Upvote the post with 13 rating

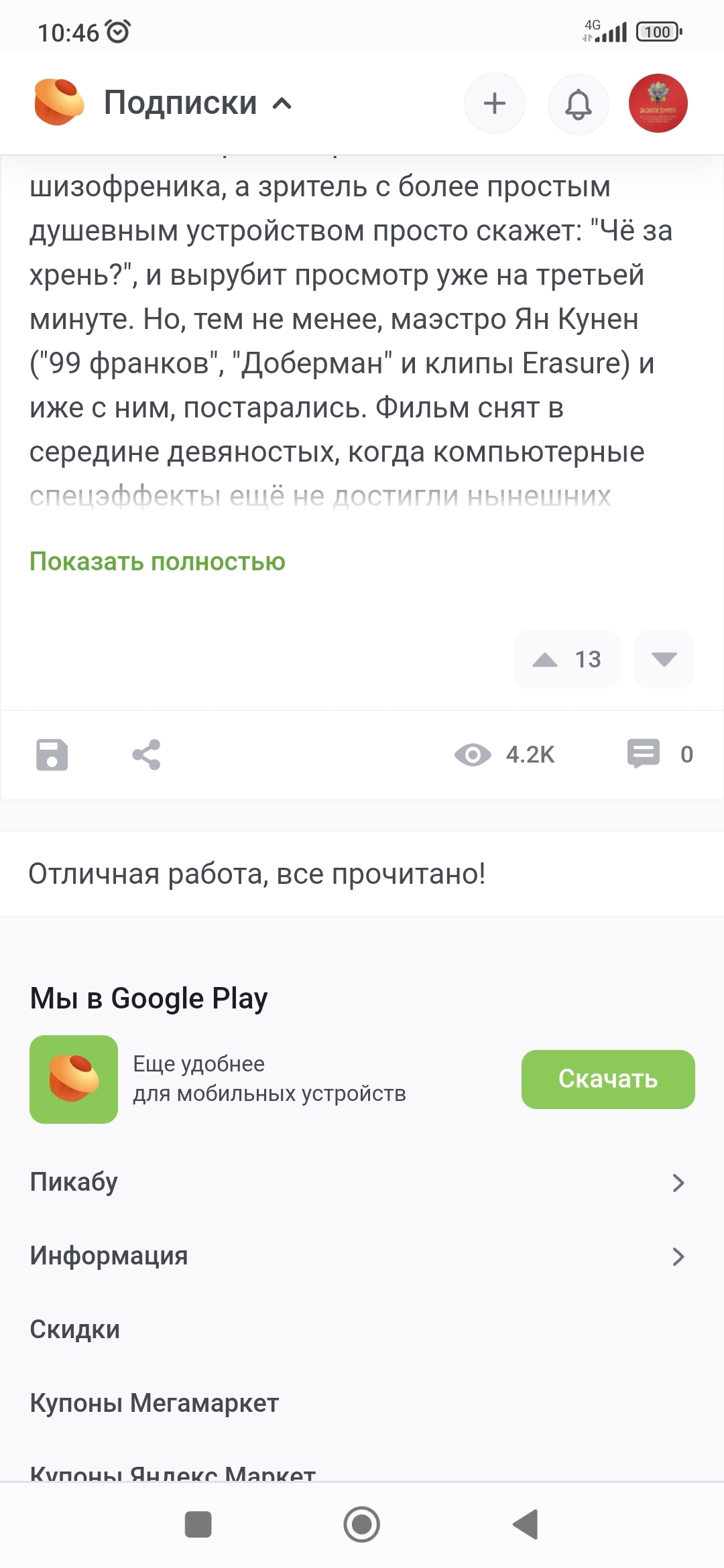click(546, 659)
